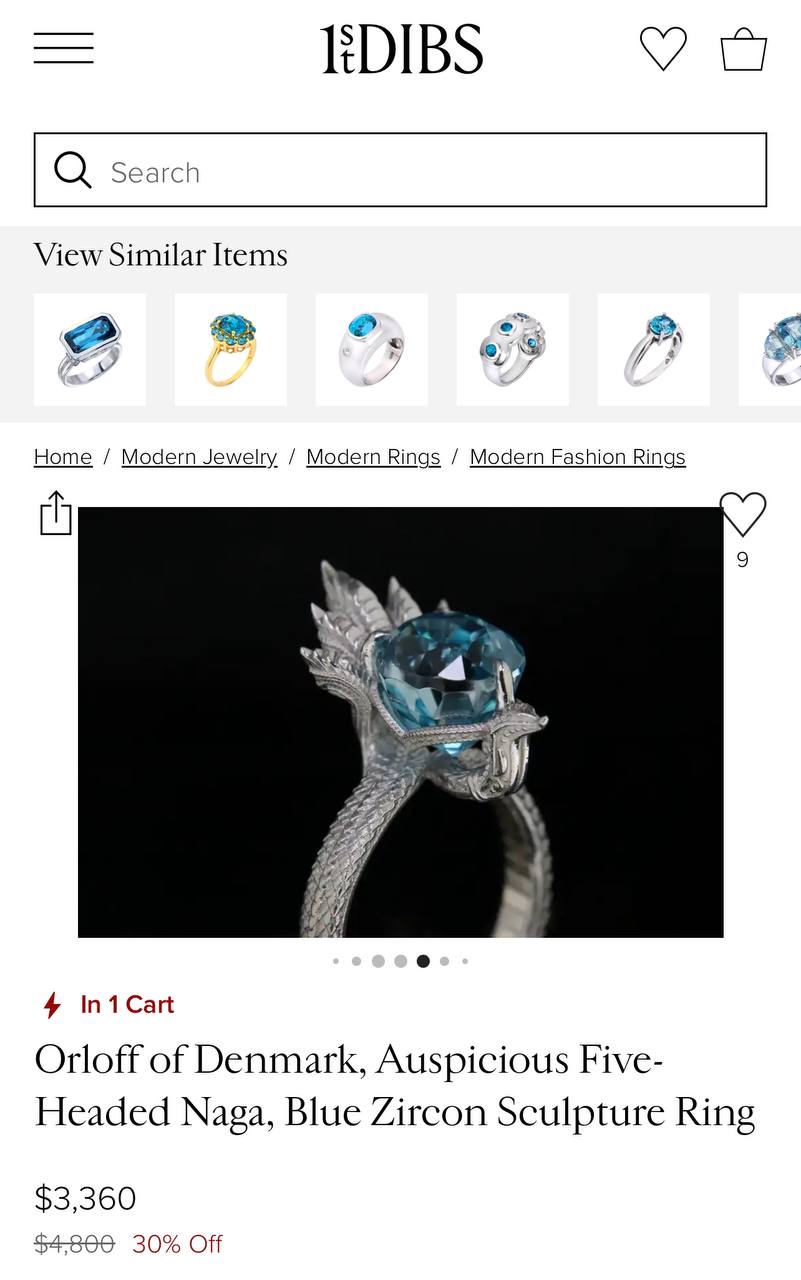Share this ring listing
This screenshot has width=801, height=1280.
click(56, 514)
